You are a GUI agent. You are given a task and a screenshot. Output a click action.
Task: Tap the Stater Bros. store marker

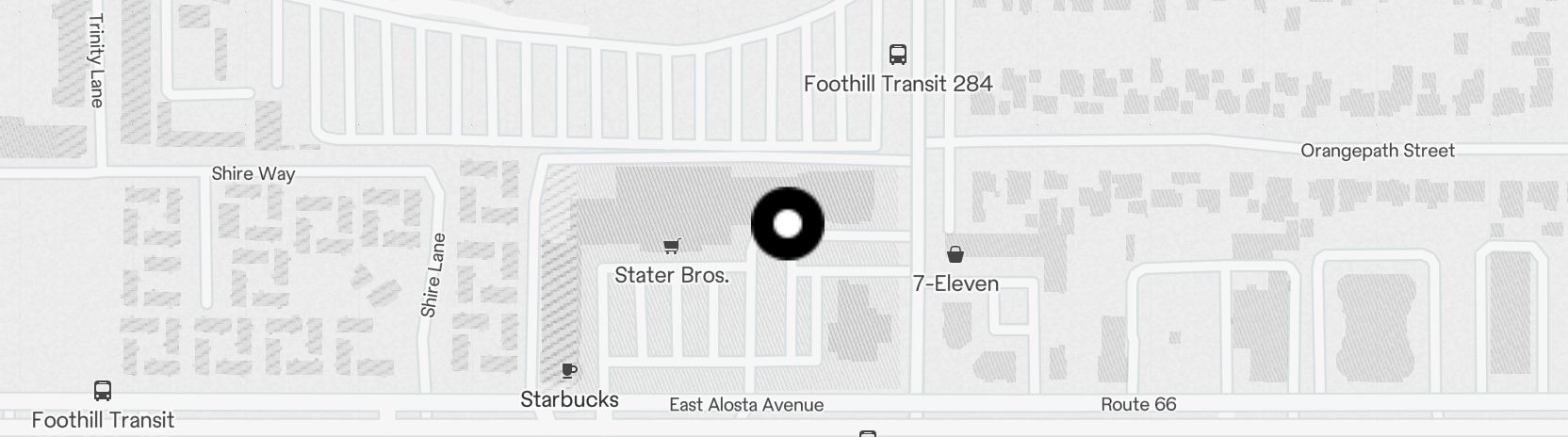pos(671,248)
